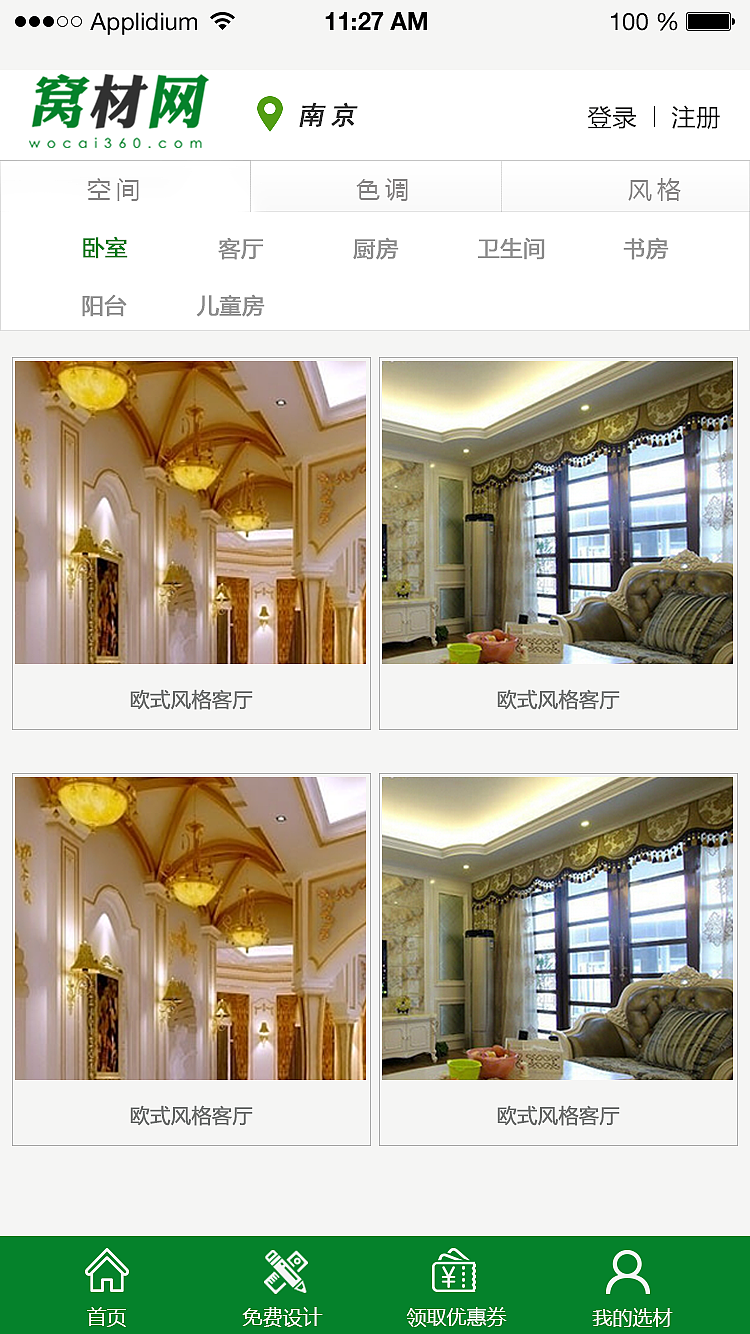Select the 卧室 room filter
Screen dimensions: 750x1334
(104, 249)
